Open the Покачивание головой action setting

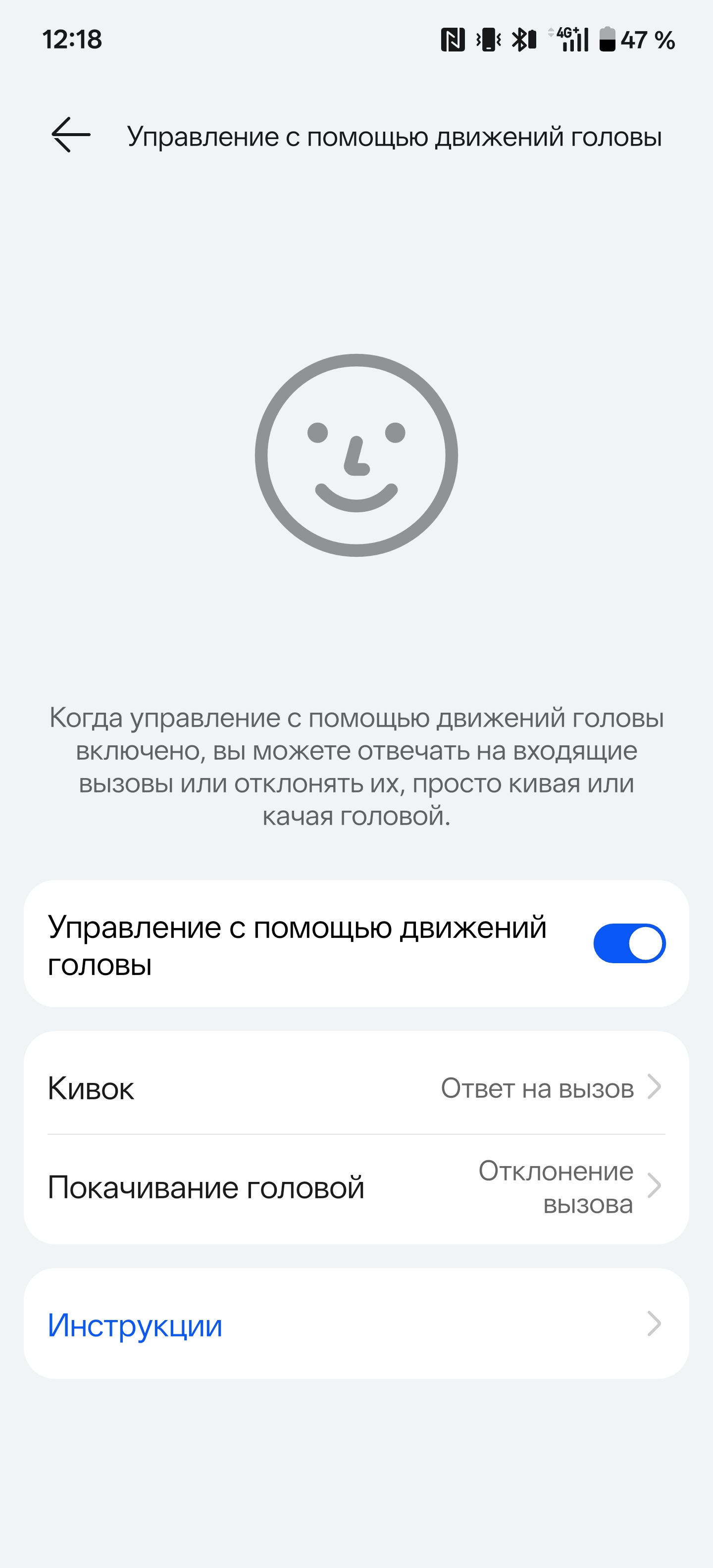[x=356, y=1187]
